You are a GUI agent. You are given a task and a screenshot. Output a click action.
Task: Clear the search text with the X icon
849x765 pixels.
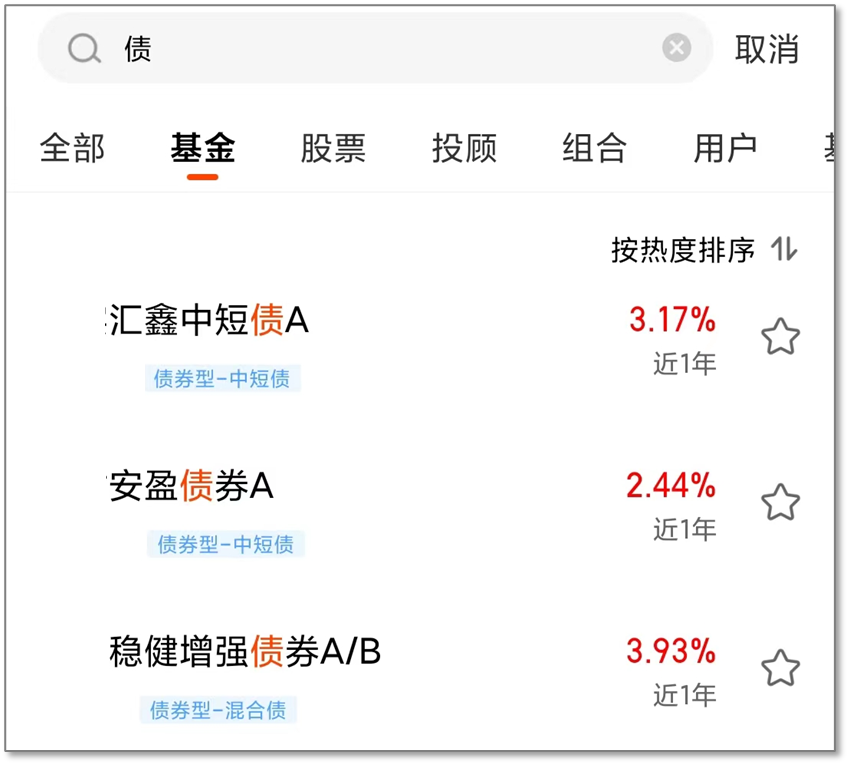(x=676, y=48)
